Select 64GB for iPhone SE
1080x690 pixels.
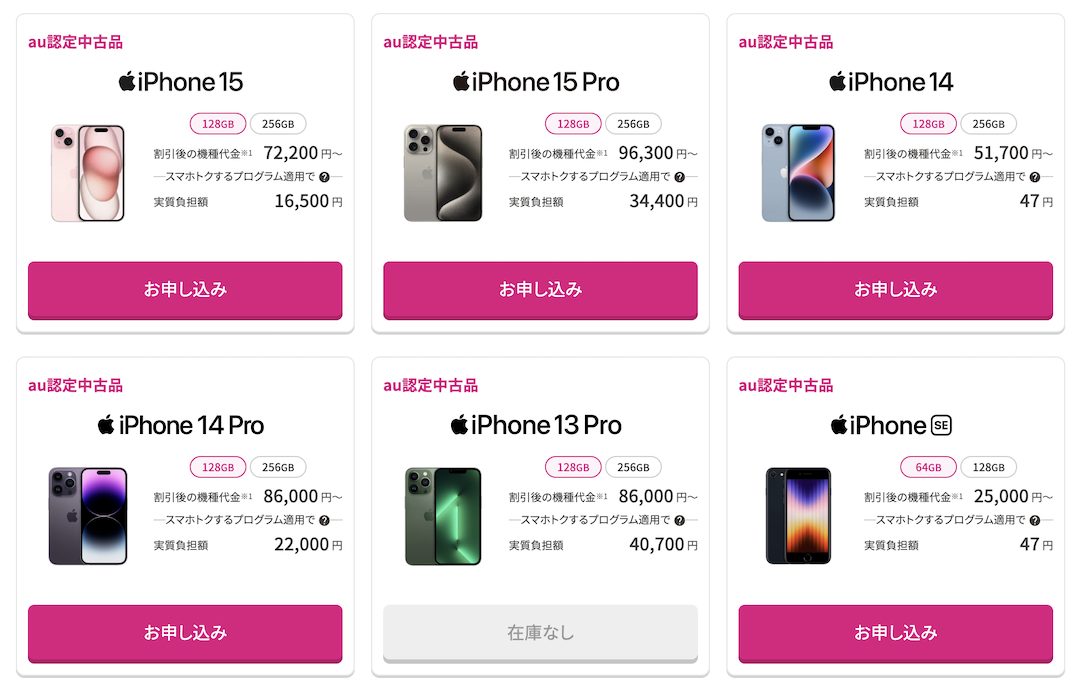928,467
